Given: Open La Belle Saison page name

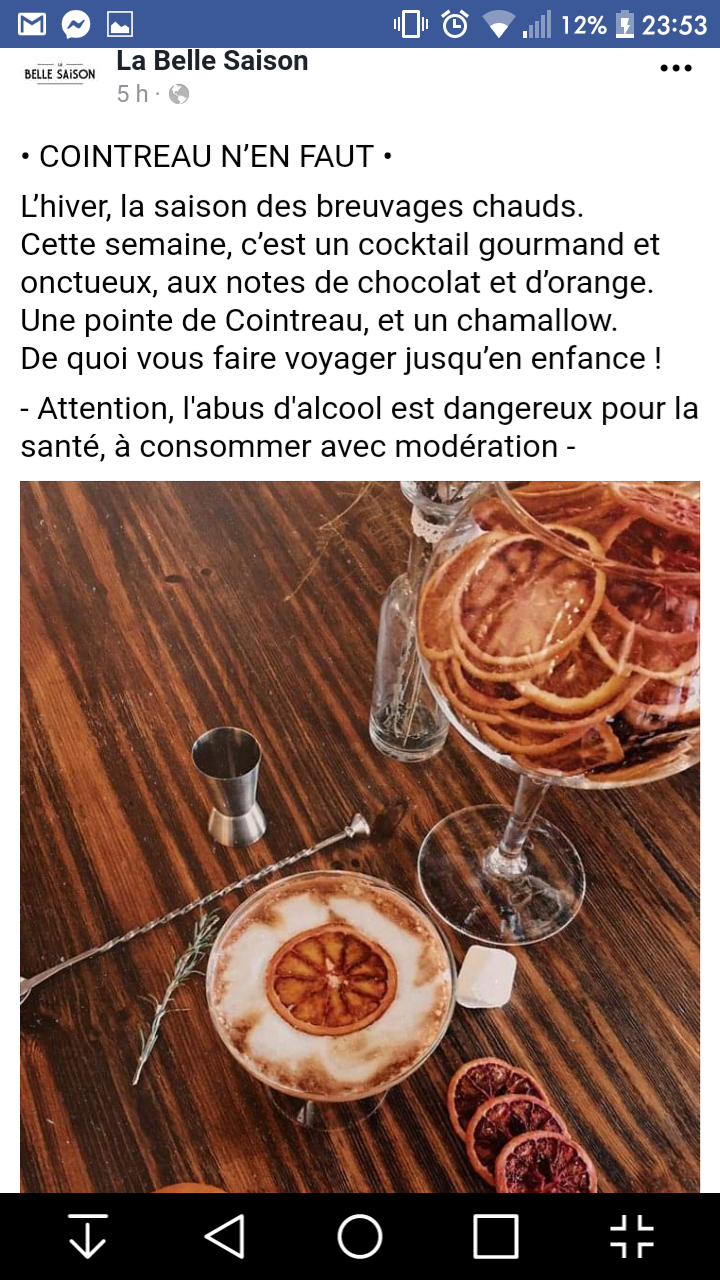Looking at the screenshot, I should (212, 61).
